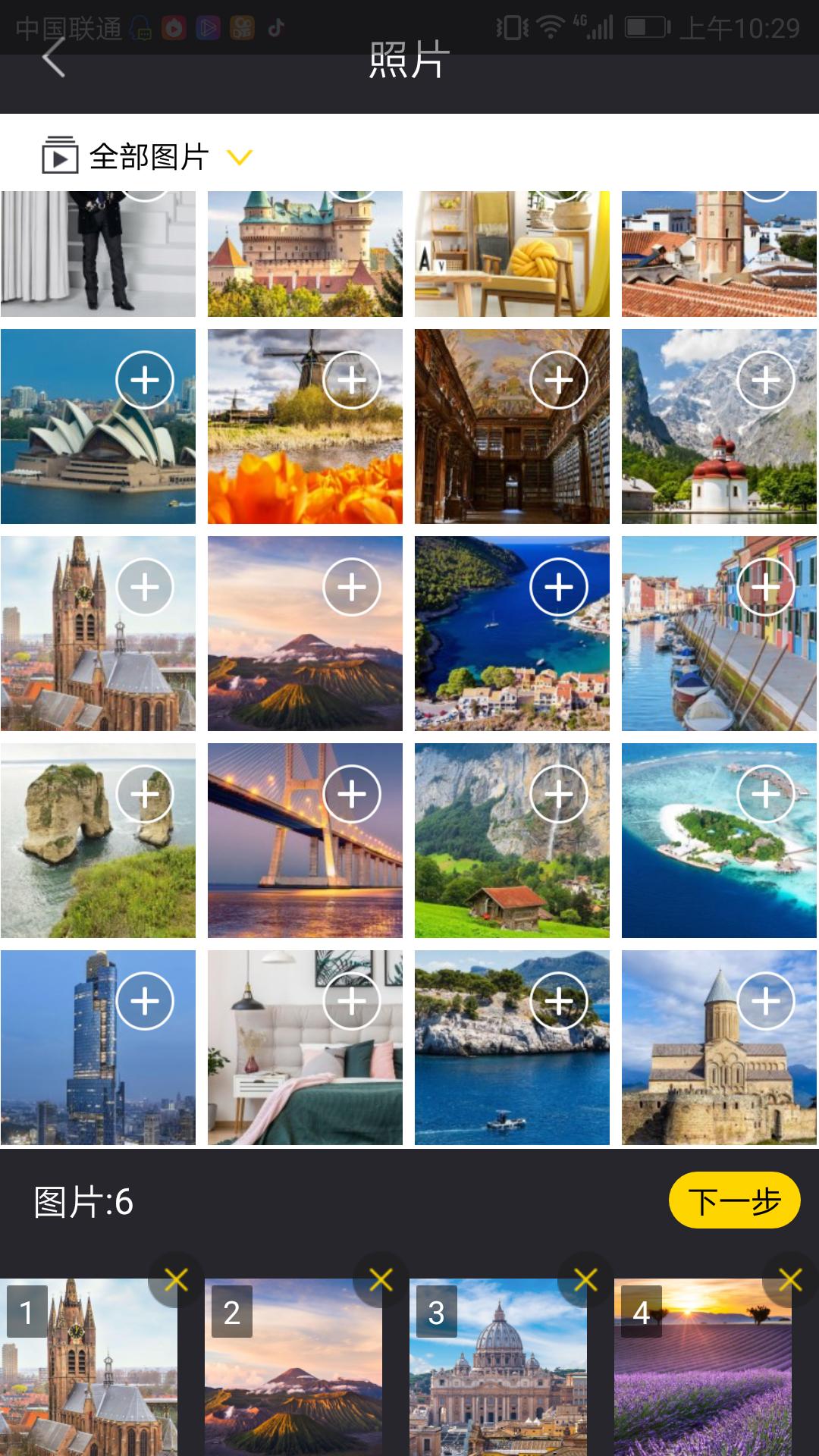Select the volcano at sunrise photo
The height and width of the screenshot is (1456, 819).
click(x=352, y=587)
